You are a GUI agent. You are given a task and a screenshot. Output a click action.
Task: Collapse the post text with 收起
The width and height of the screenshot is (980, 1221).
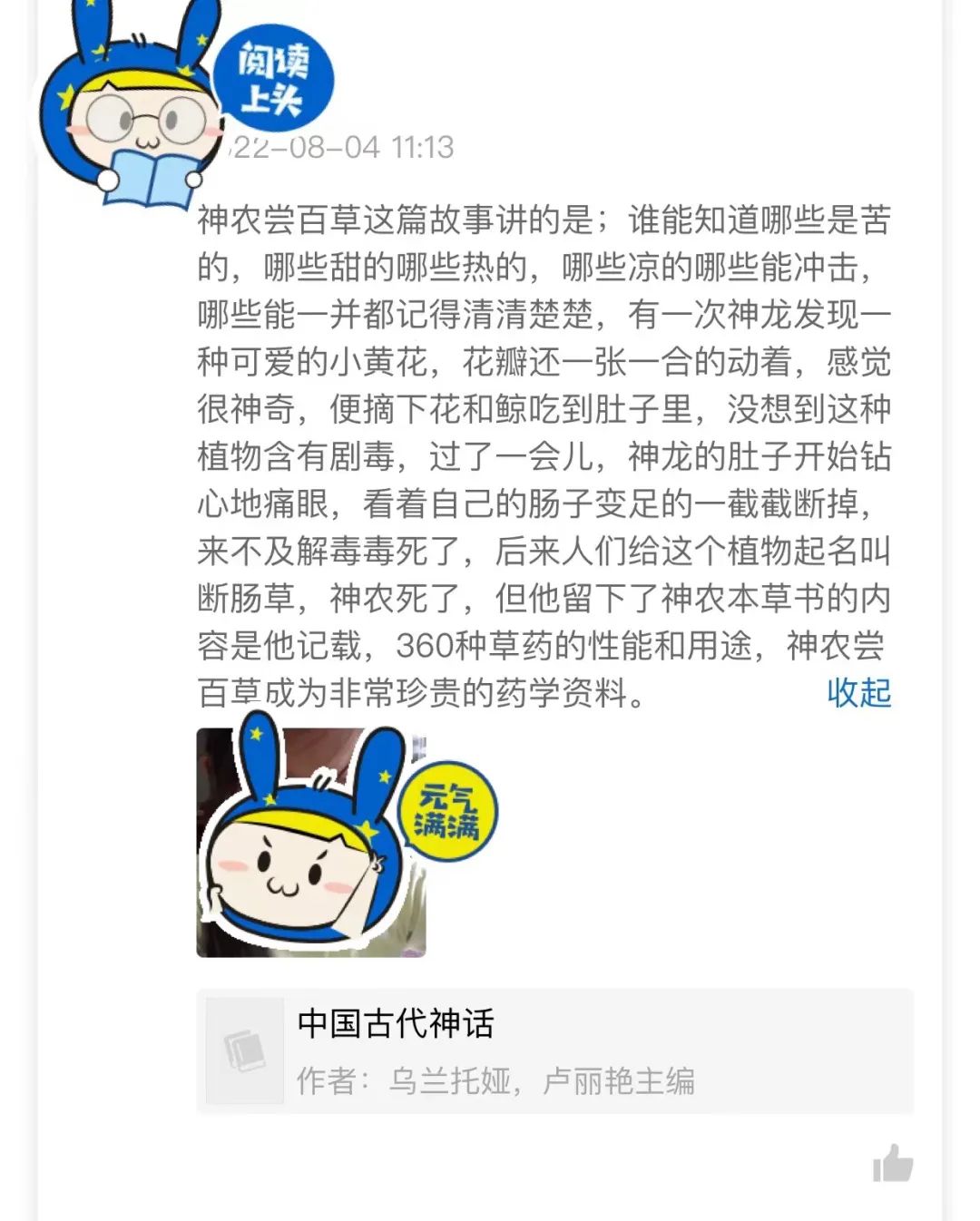pyautogui.click(x=858, y=693)
